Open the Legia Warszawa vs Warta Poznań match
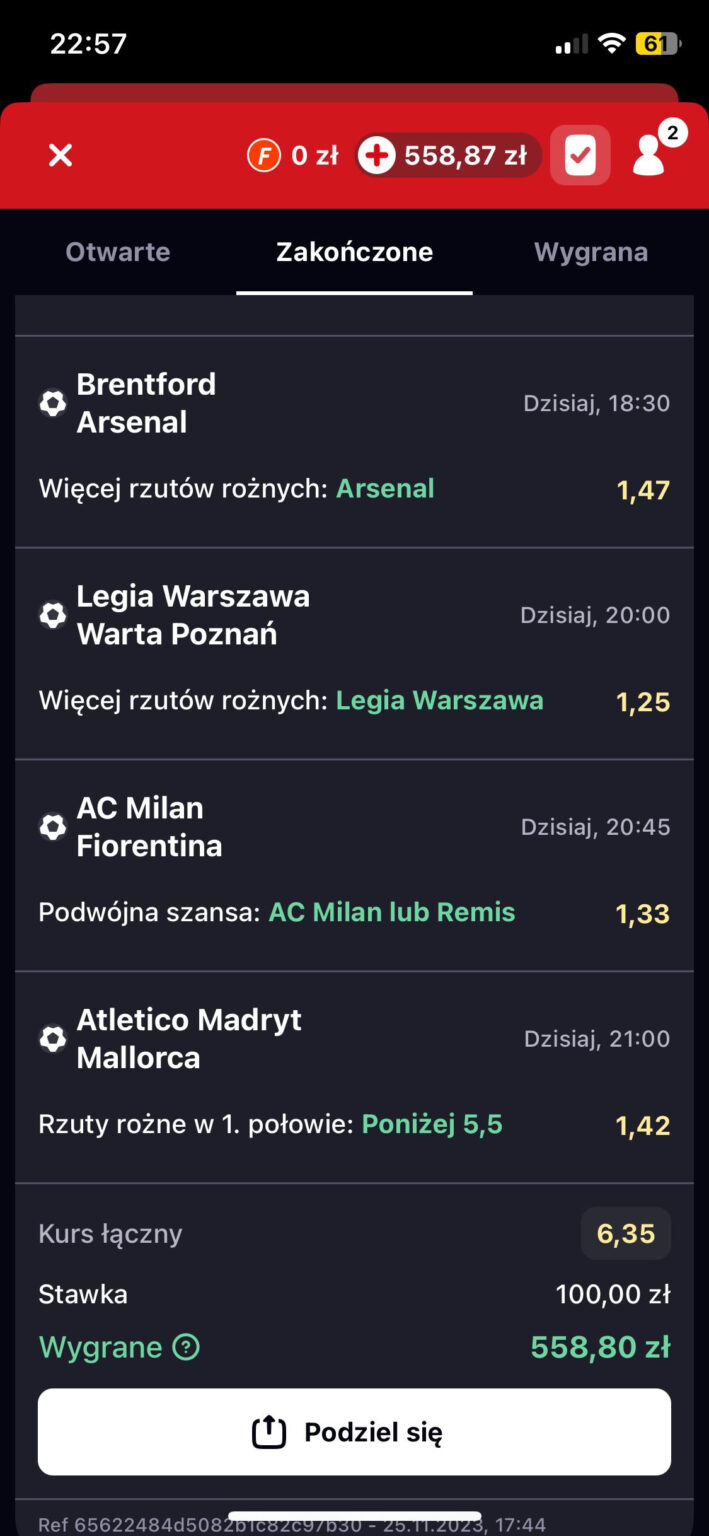 (x=193, y=615)
